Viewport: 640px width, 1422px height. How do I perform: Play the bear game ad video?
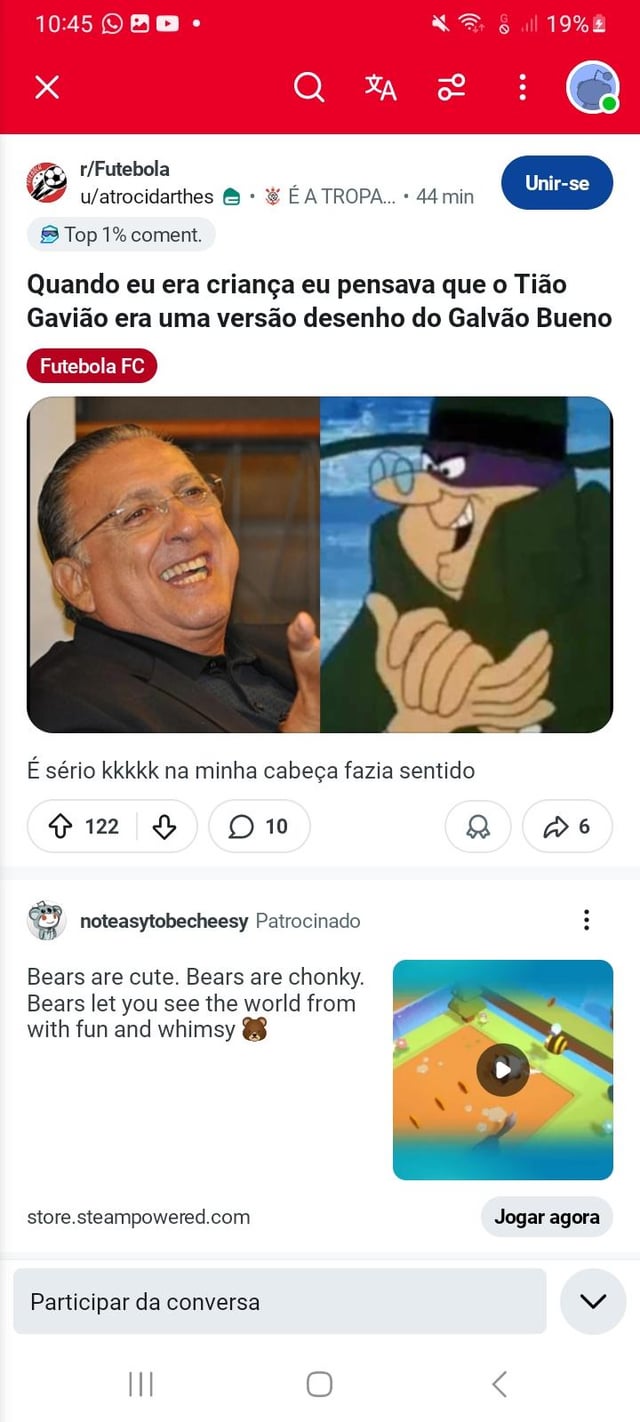[502, 1070]
